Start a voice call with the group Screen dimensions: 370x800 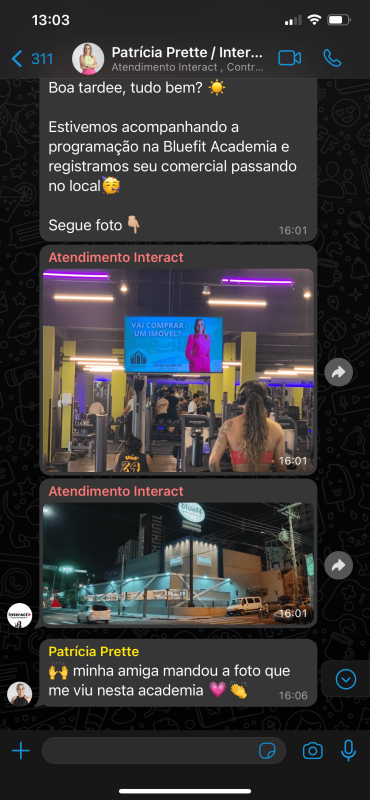pyautogui.click(x=332, y=58)
